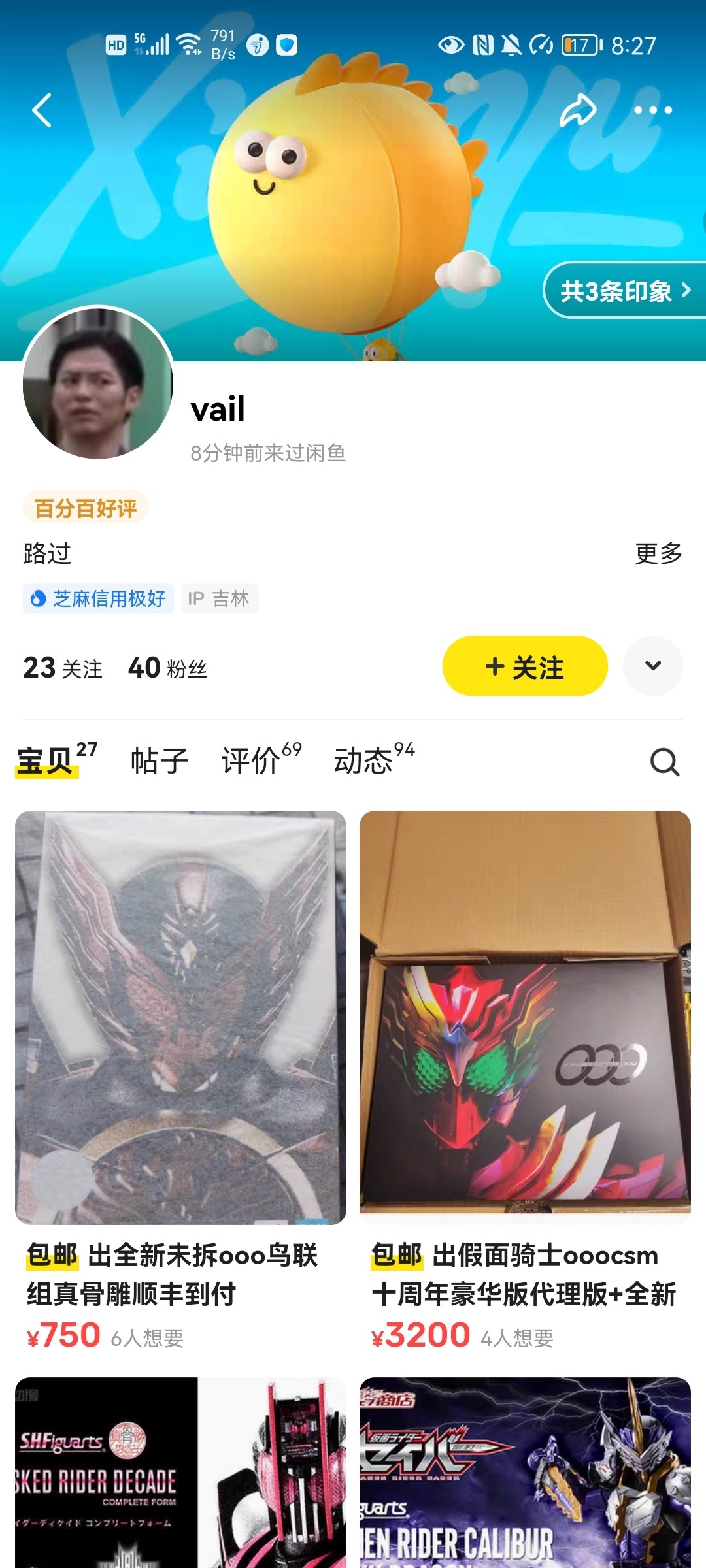Open the 芝麻信用极好 credit badge
This screenshot has height=1568, width=706.
coord(98,598)
